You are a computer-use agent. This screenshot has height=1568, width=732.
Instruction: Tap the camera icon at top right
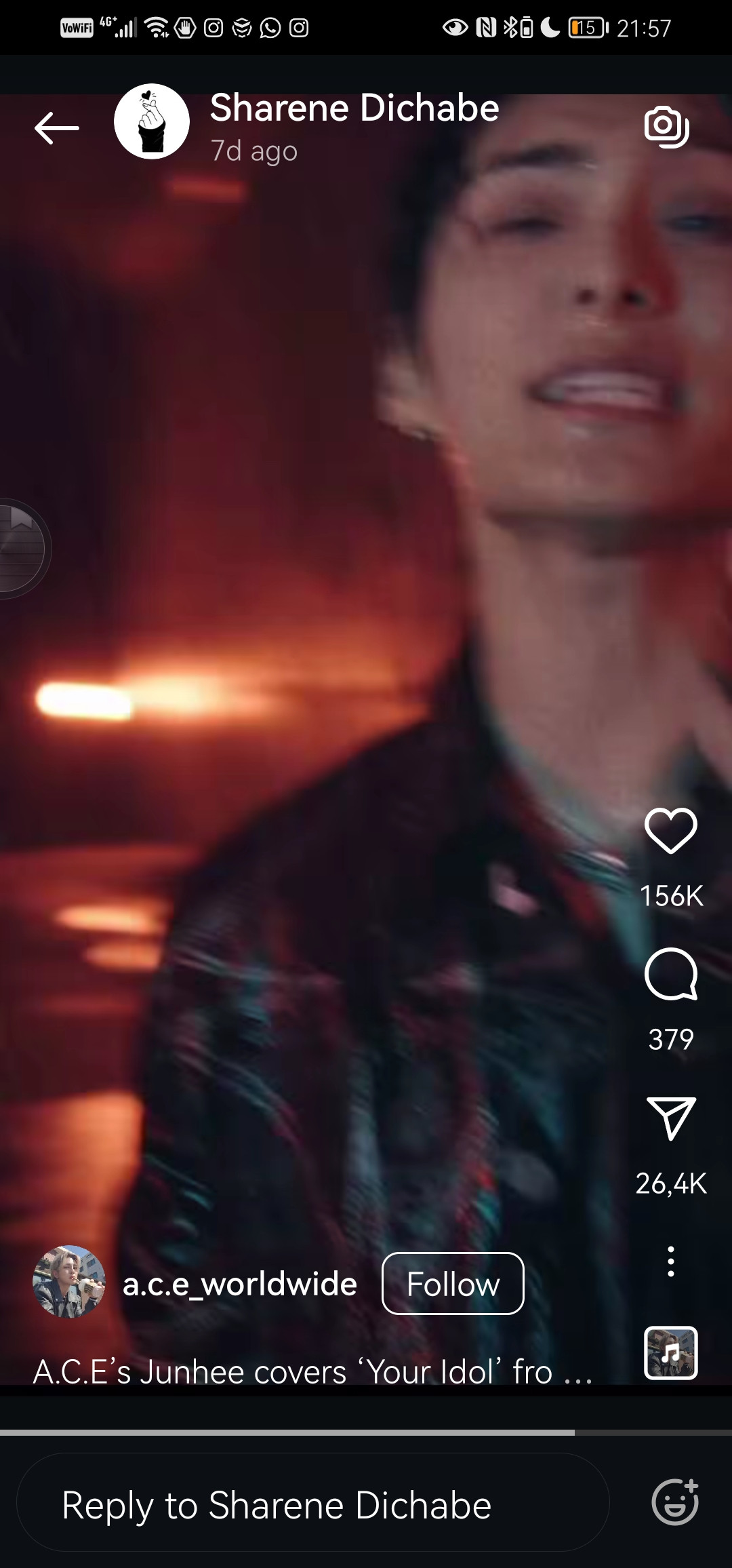(666, 126)
